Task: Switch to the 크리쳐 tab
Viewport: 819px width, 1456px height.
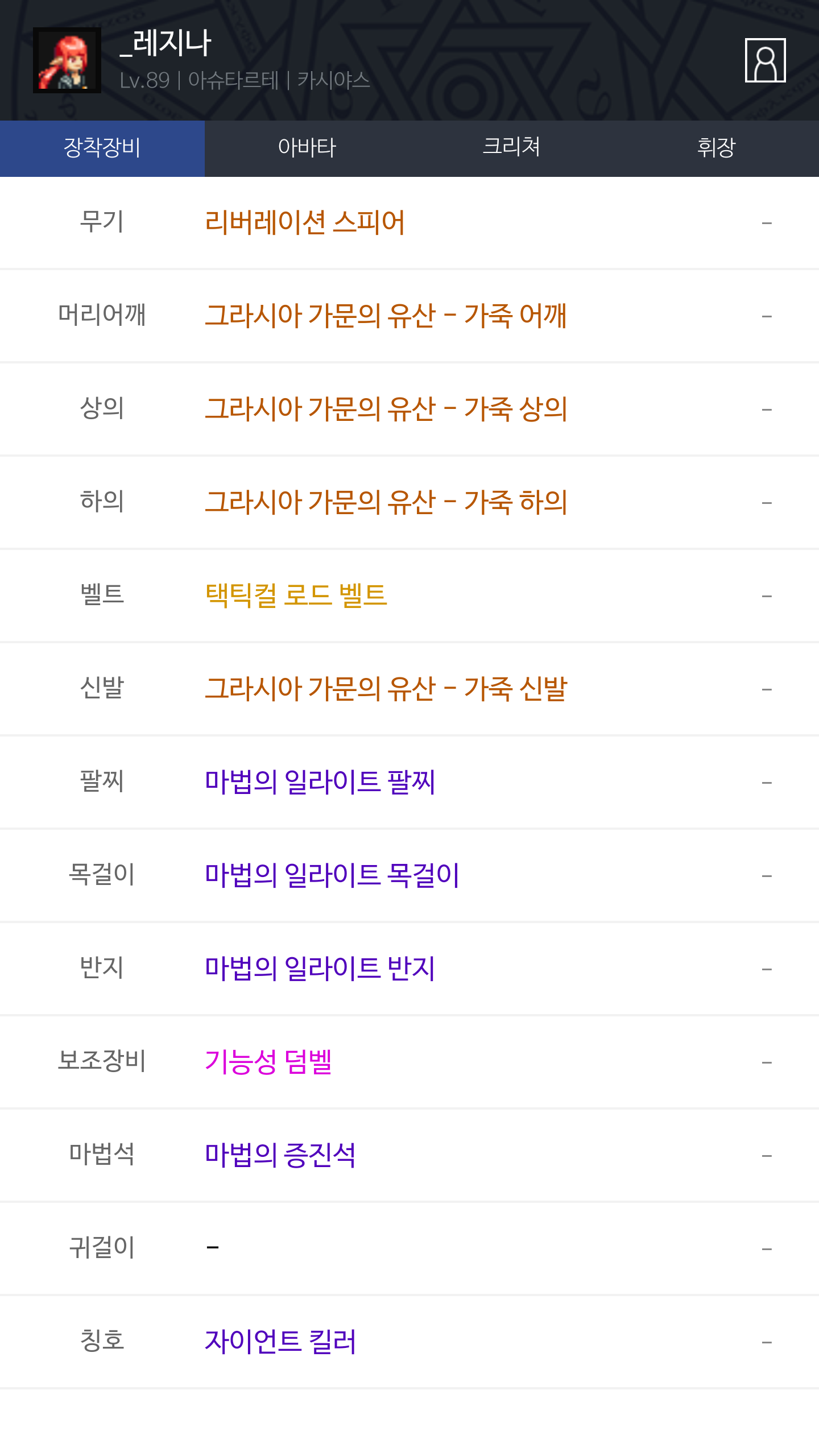Action: pos(512,148)
